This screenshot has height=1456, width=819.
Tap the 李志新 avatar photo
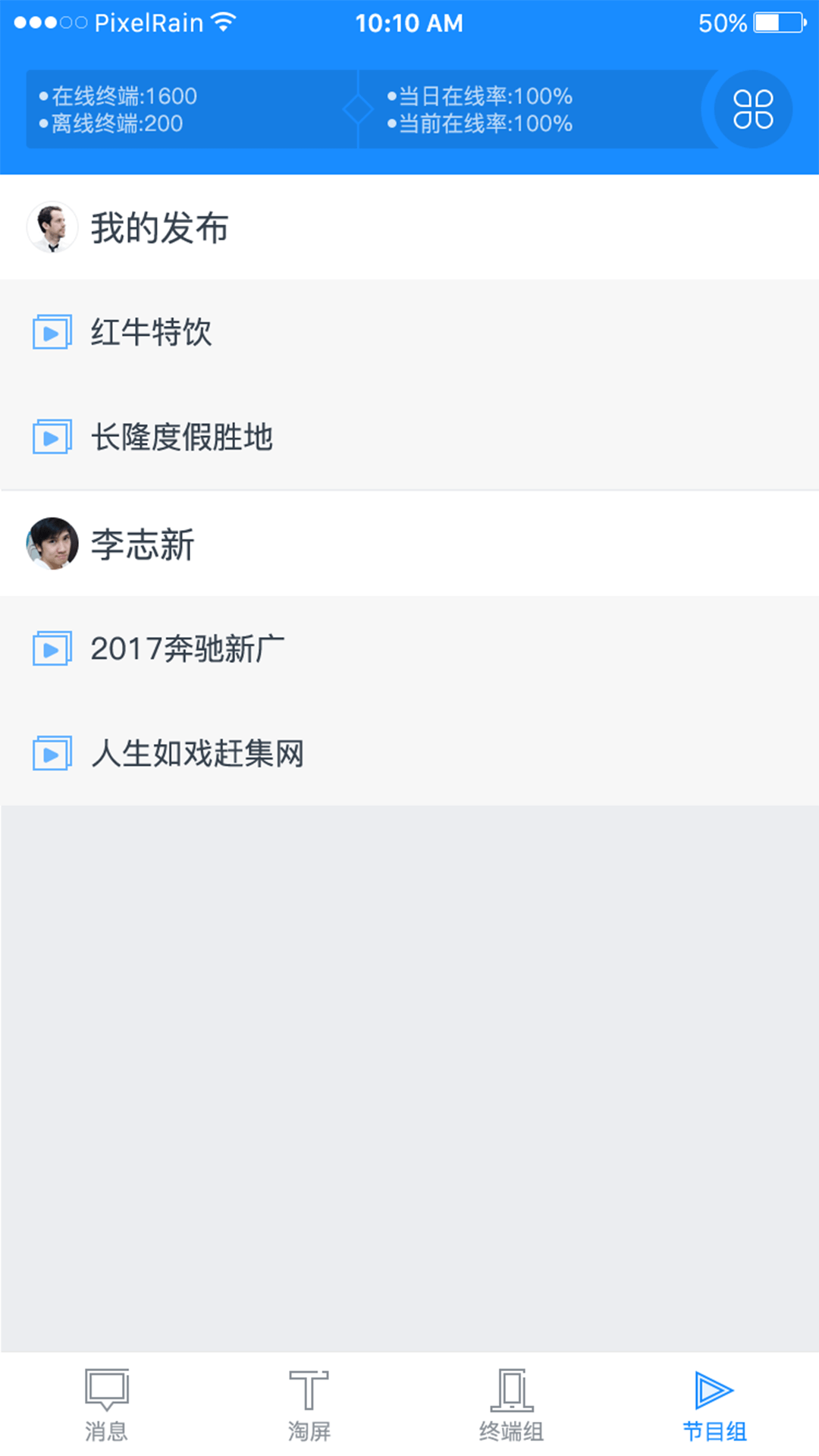[x=52, y=543]
